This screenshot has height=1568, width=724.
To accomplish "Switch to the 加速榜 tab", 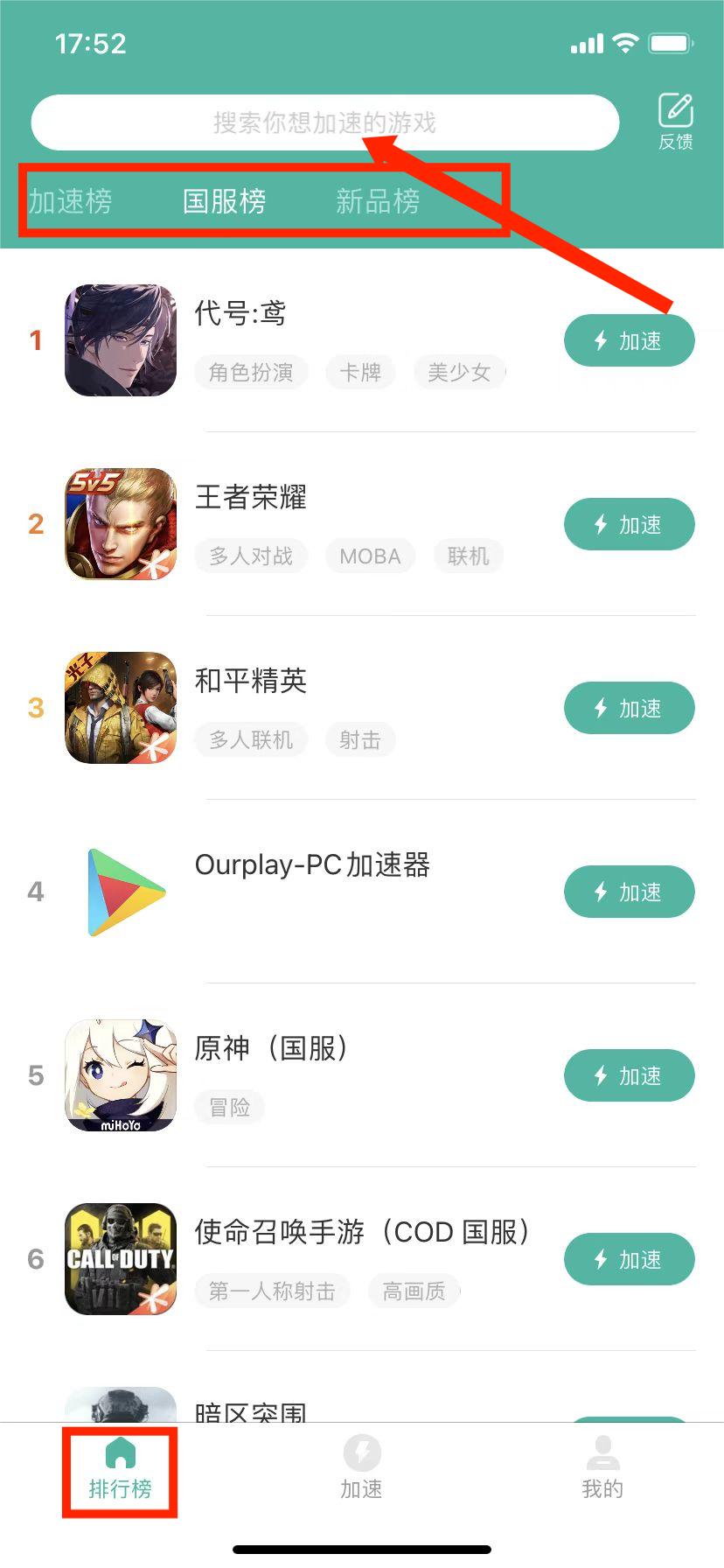I will [x=71, y=201].
